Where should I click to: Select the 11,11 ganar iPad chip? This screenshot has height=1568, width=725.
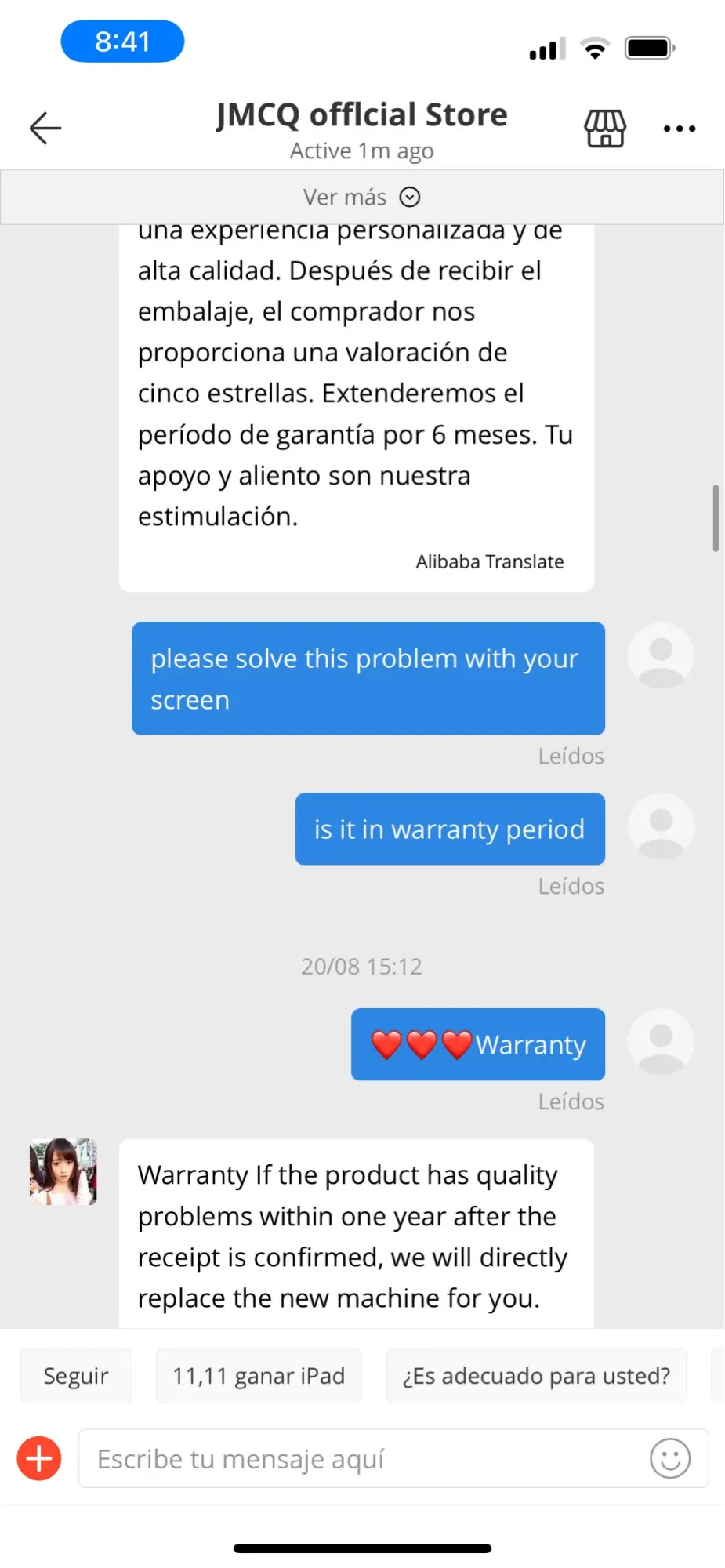(259, 1376)
